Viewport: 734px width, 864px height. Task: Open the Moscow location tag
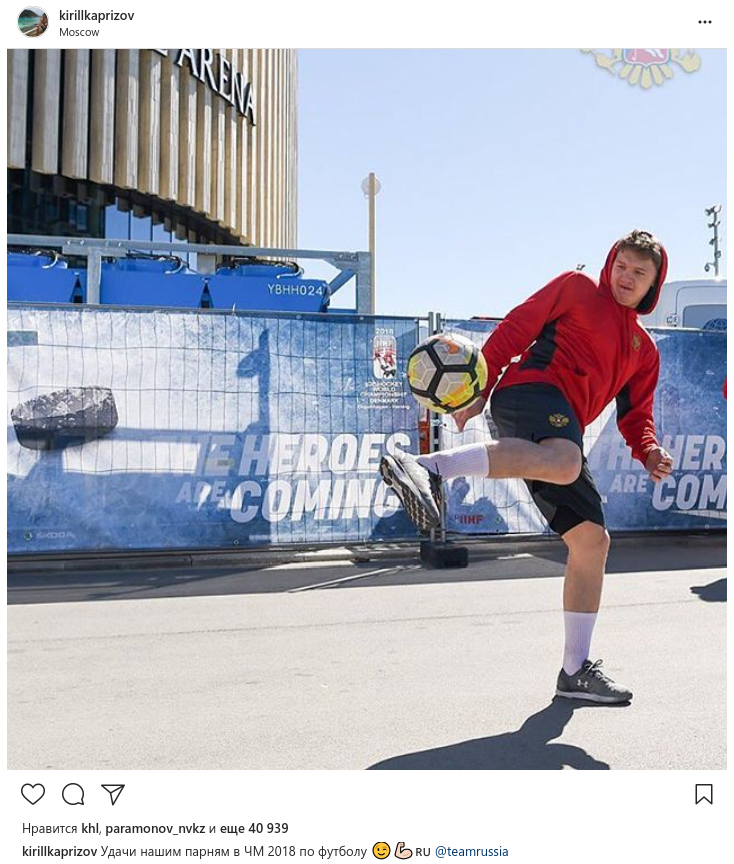tap(79, 32)
